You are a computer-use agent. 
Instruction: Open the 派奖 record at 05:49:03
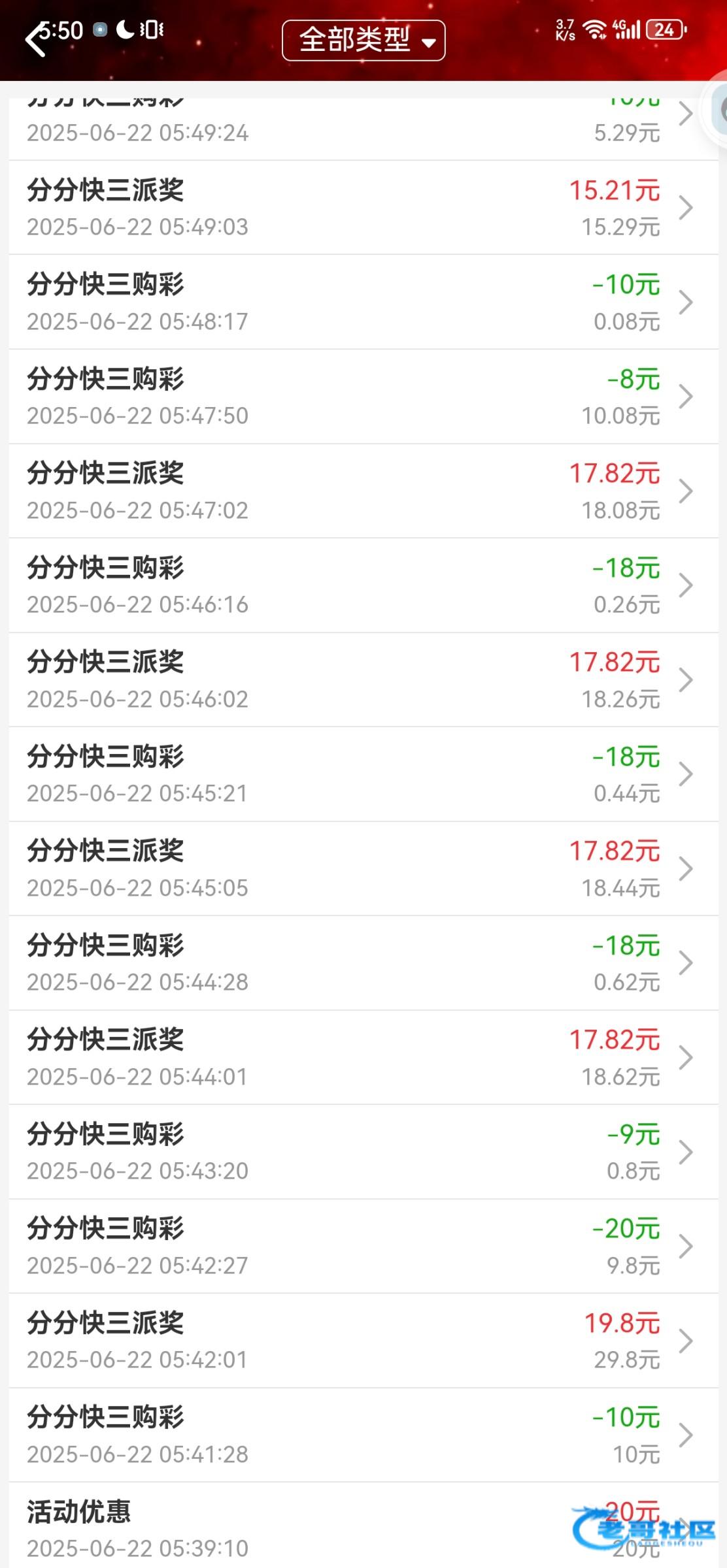(363, 208)
